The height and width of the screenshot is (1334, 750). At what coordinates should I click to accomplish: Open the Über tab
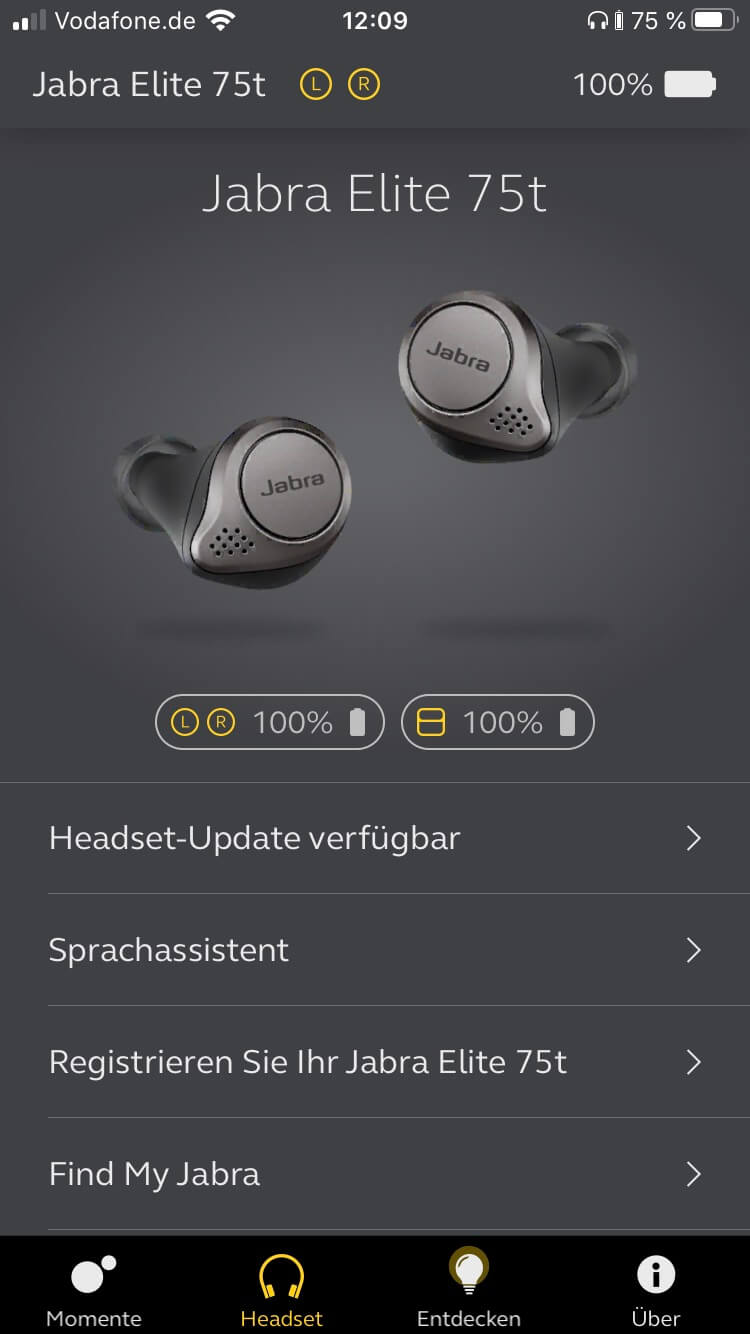pyautogui.click(x=656, y=1288)
